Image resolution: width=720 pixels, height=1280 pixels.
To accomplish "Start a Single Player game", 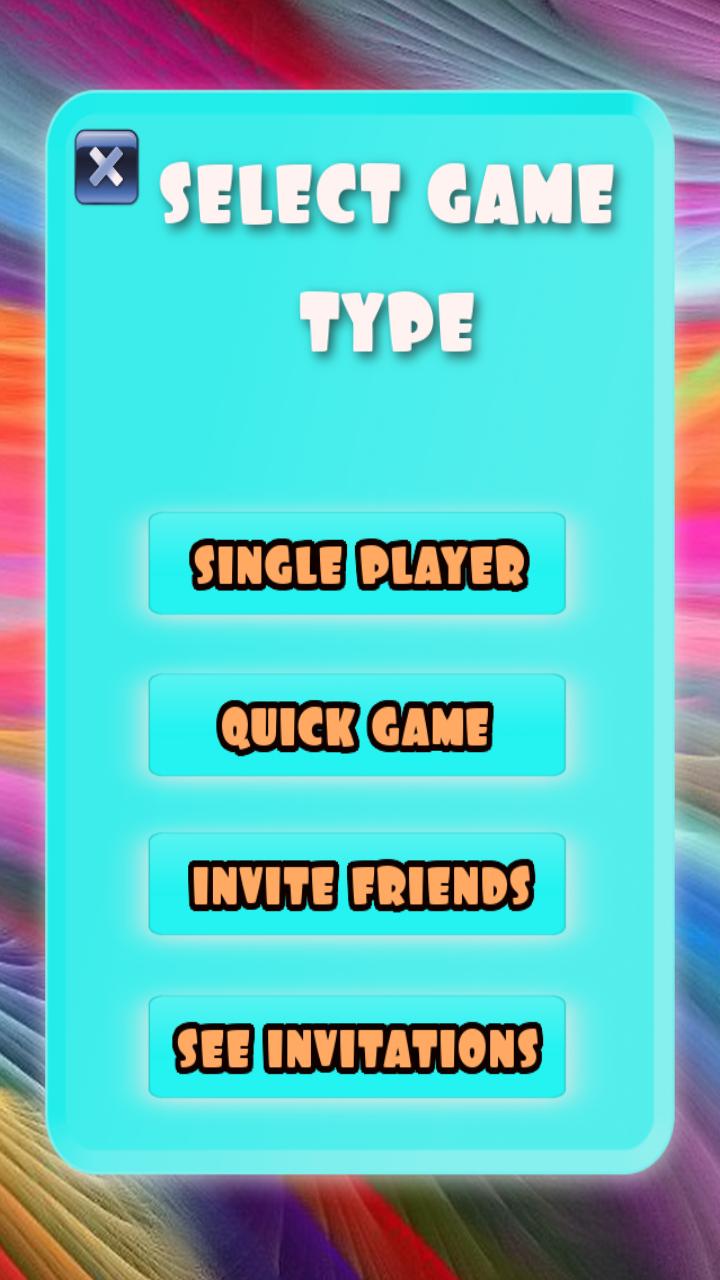I will 357,564.
